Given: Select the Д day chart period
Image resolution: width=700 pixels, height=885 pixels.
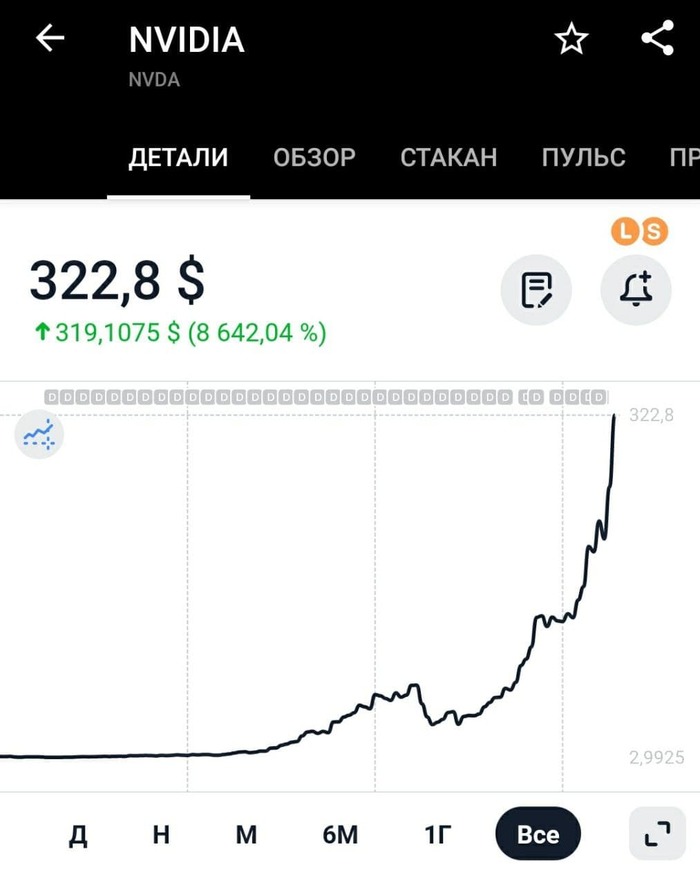Looking at the screenshot, I should coord(78,834).
